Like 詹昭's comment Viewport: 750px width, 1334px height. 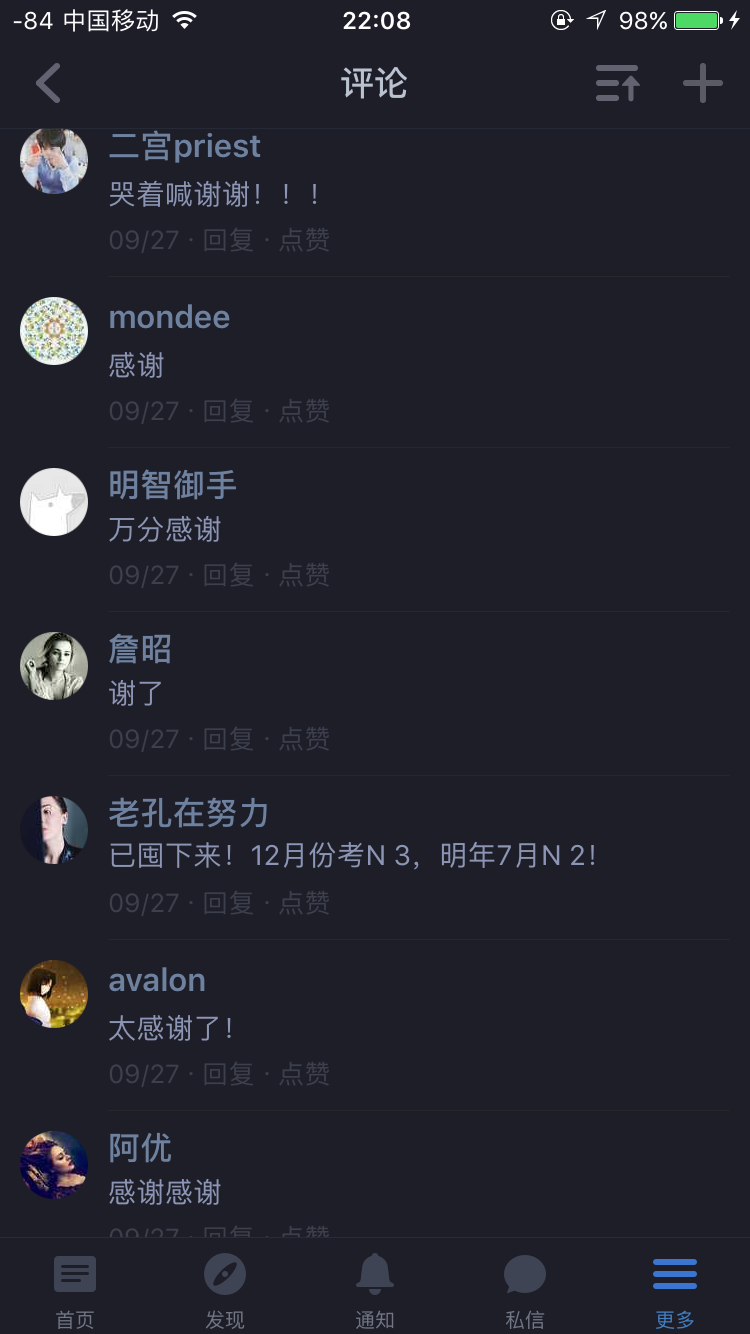(304, 739)
